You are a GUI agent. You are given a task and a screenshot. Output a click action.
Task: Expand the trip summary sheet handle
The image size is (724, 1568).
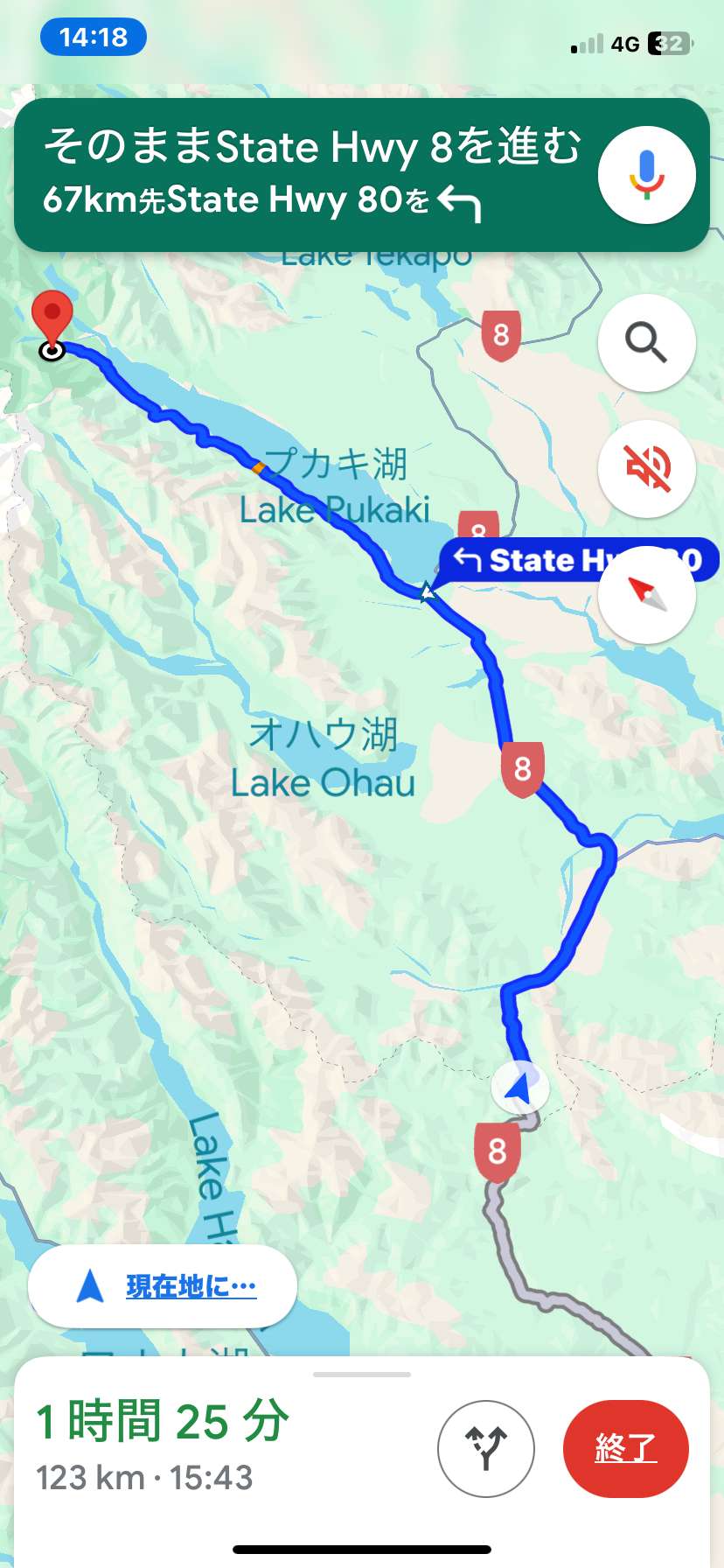(x=362, y=1374)
